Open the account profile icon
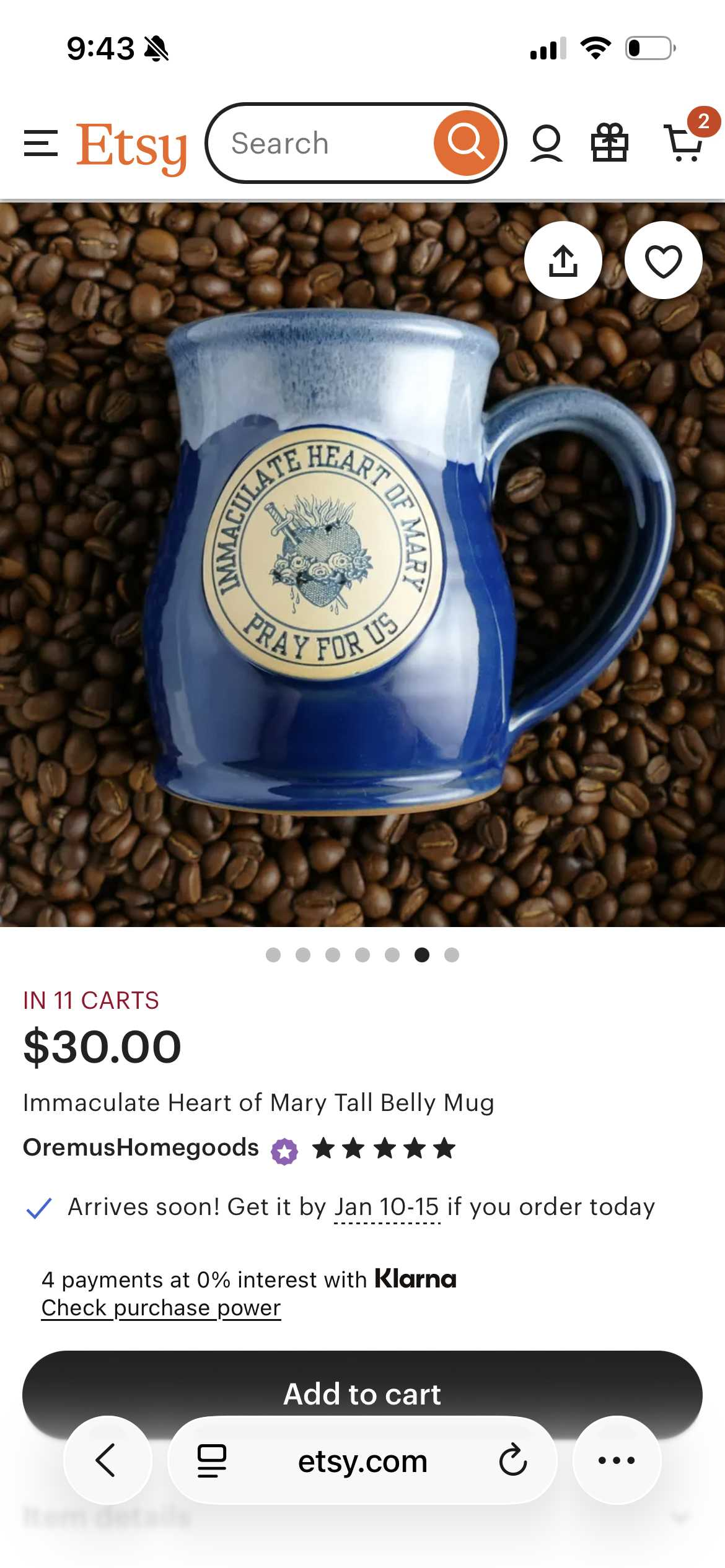This screenshot has width=725, height=1568. coord(546,143)
